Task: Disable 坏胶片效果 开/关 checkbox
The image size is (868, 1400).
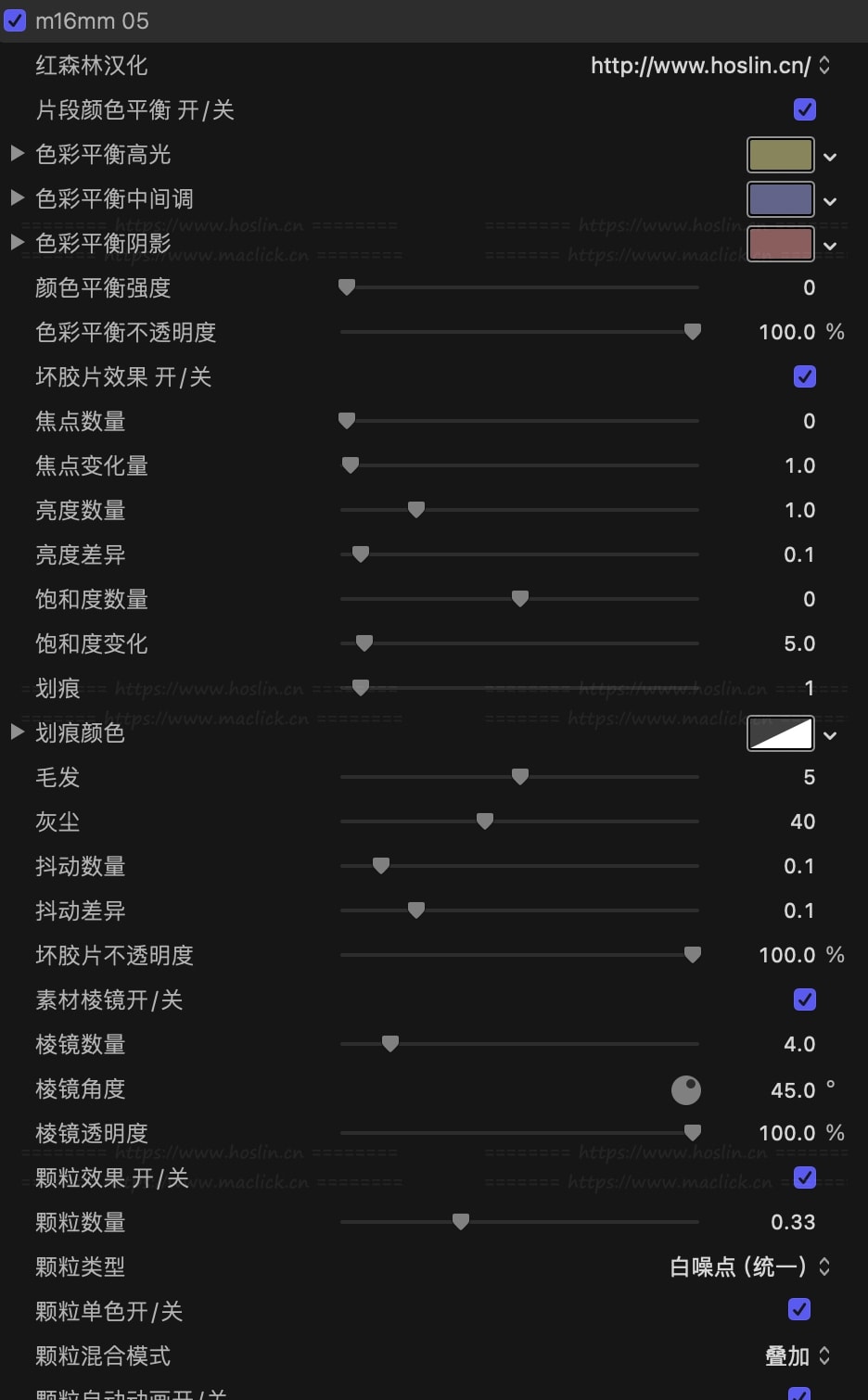Action: coord(805,377)
